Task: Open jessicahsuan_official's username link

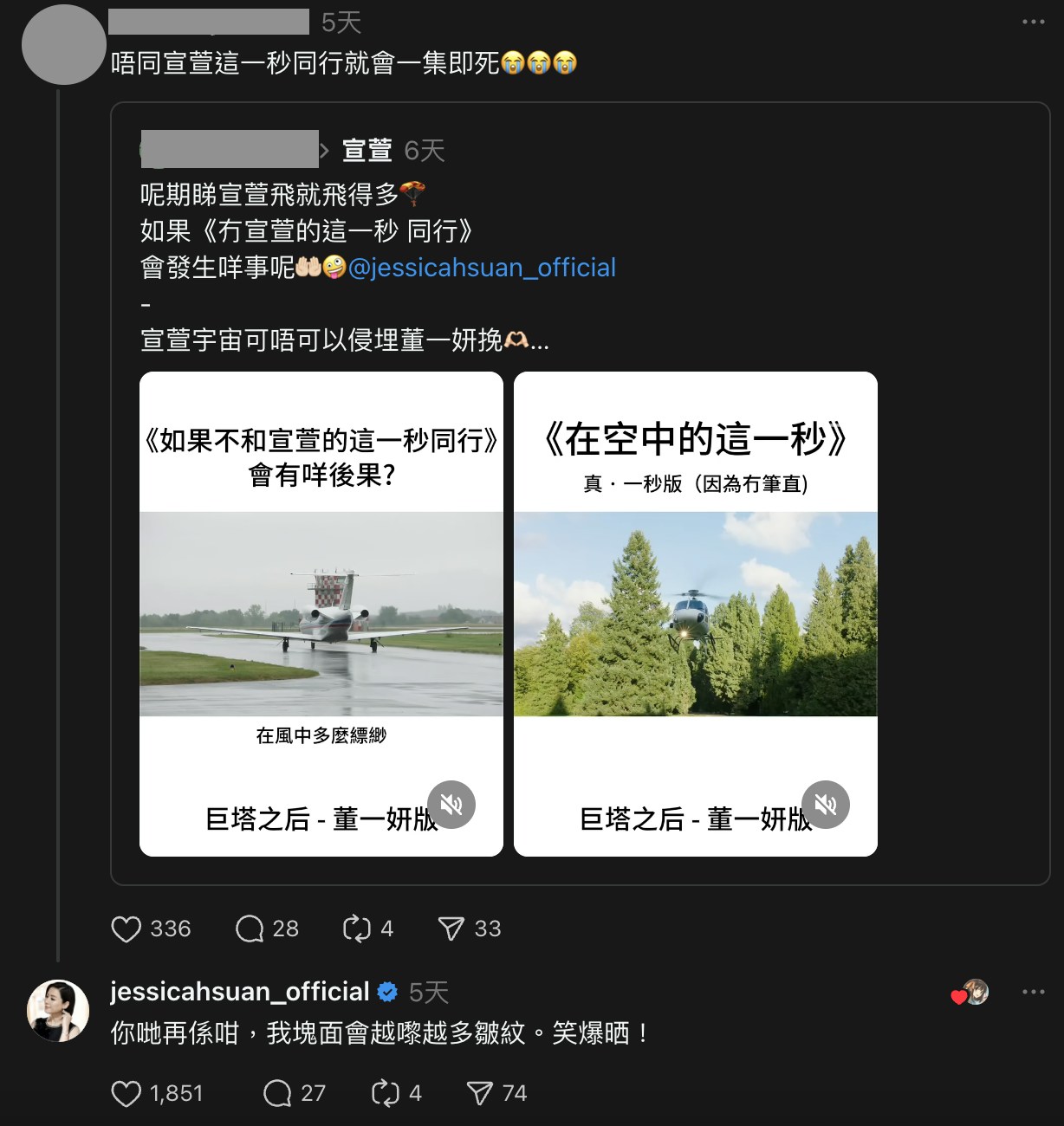Action: coord(240,992)
